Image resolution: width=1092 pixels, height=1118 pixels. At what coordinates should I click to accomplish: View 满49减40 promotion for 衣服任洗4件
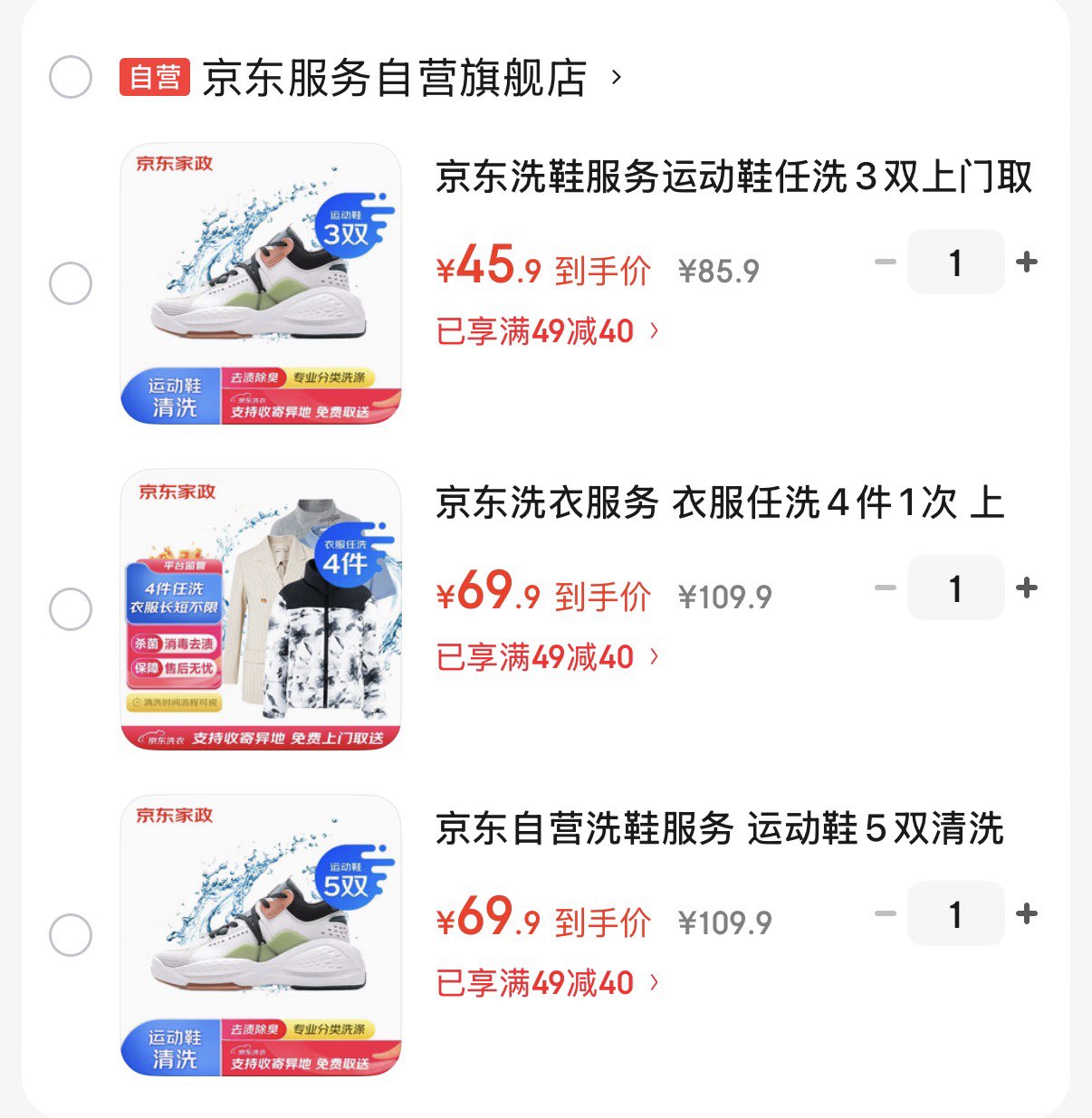pyautogui.click(x=547, y=657)
